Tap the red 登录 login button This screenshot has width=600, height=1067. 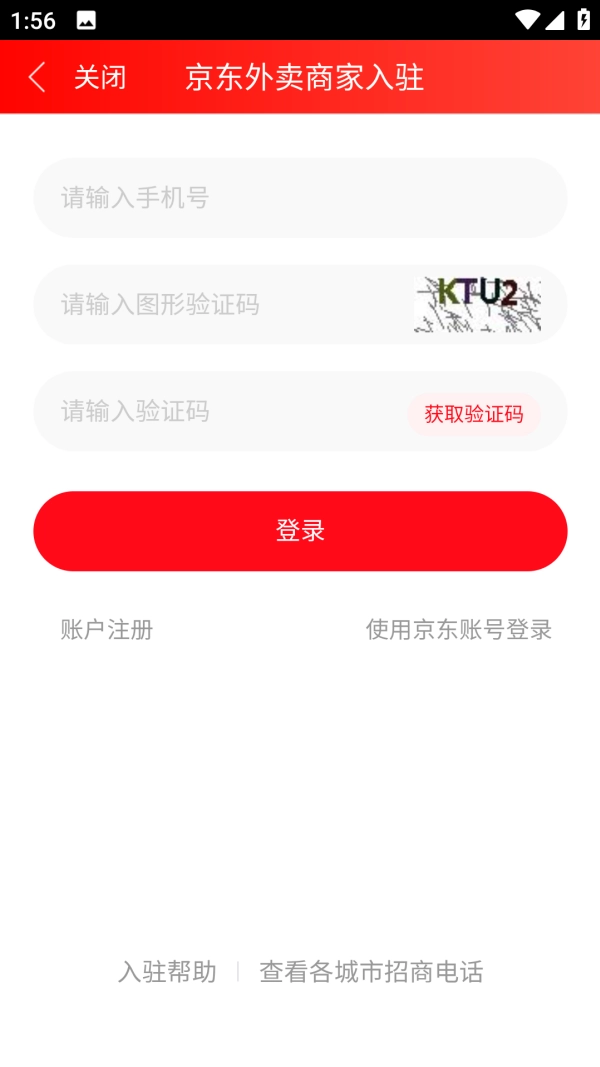(x=300, y=531)
